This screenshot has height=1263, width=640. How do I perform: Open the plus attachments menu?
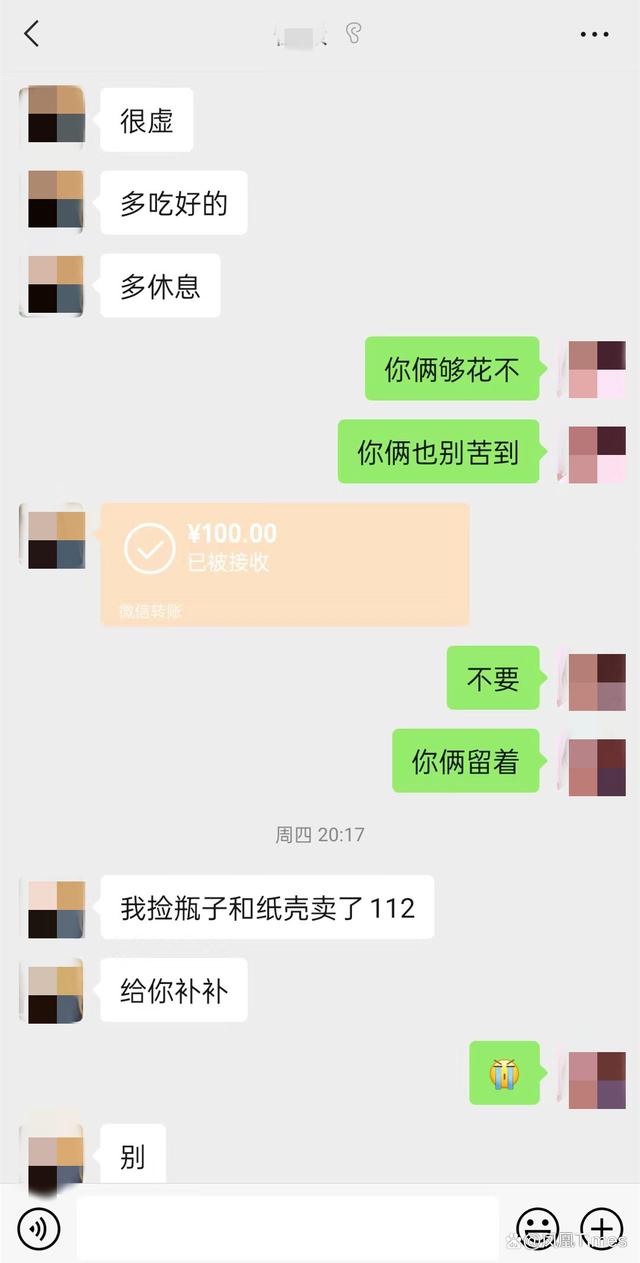[x=601, y=1227]
